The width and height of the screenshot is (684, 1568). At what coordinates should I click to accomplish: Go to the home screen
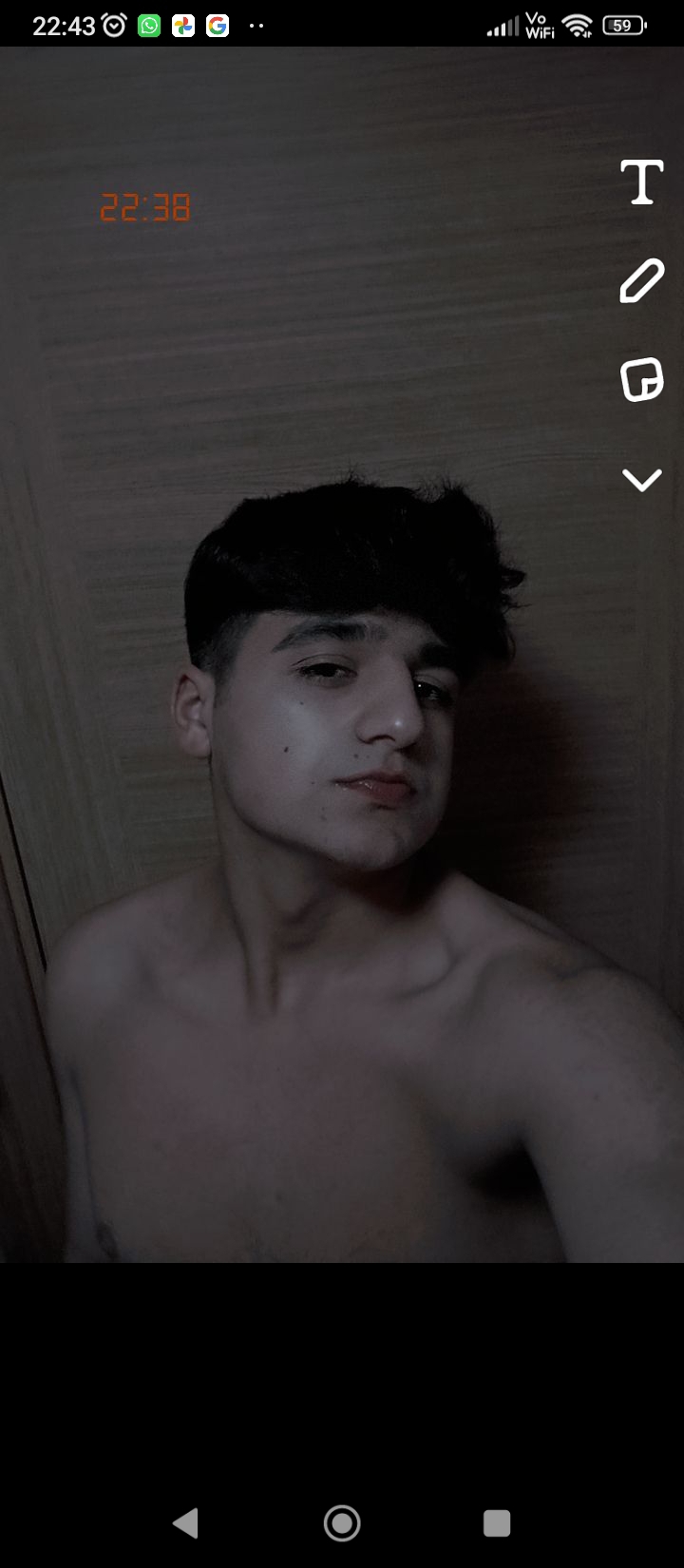click(x=342, y=1523)
